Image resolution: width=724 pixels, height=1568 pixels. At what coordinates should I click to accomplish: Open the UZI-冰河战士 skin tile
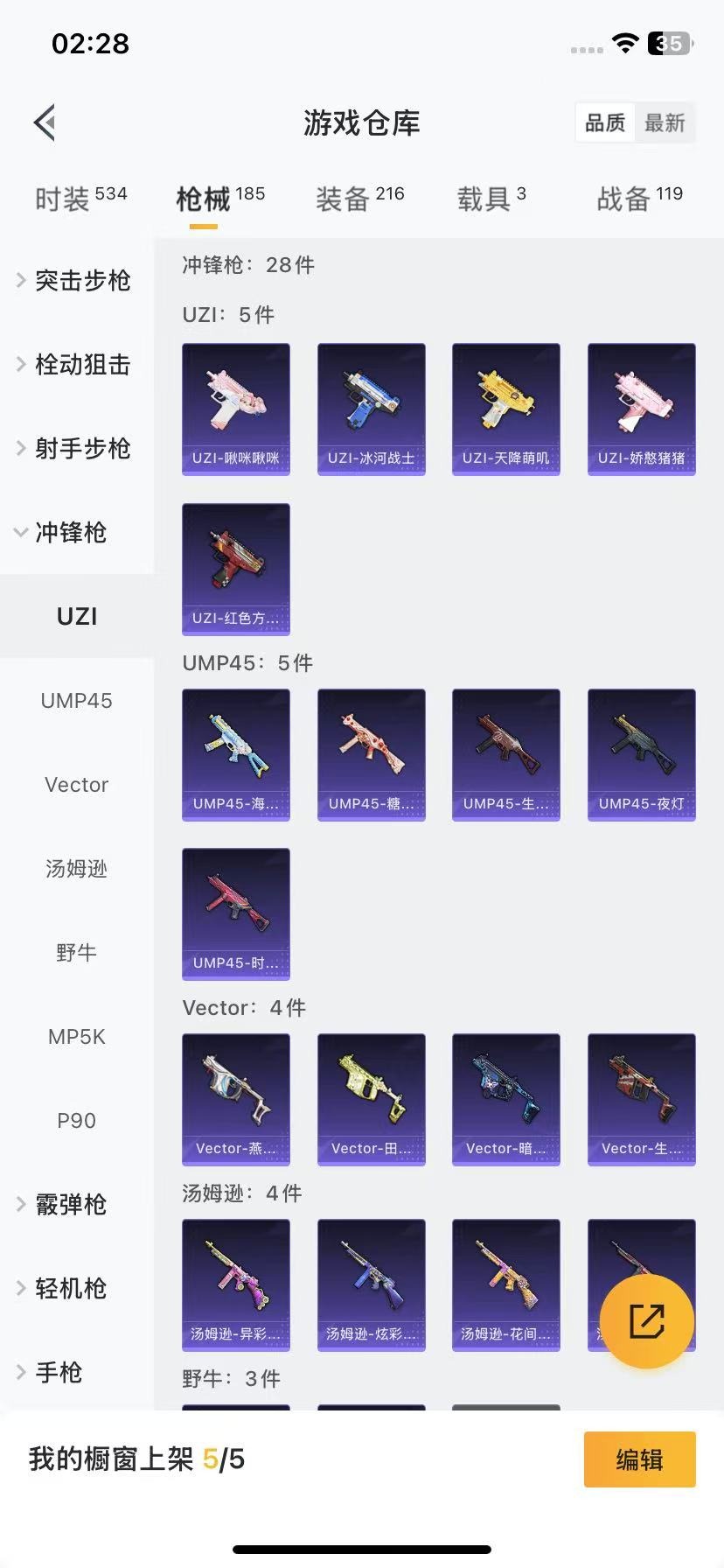[x=372, y=409]
